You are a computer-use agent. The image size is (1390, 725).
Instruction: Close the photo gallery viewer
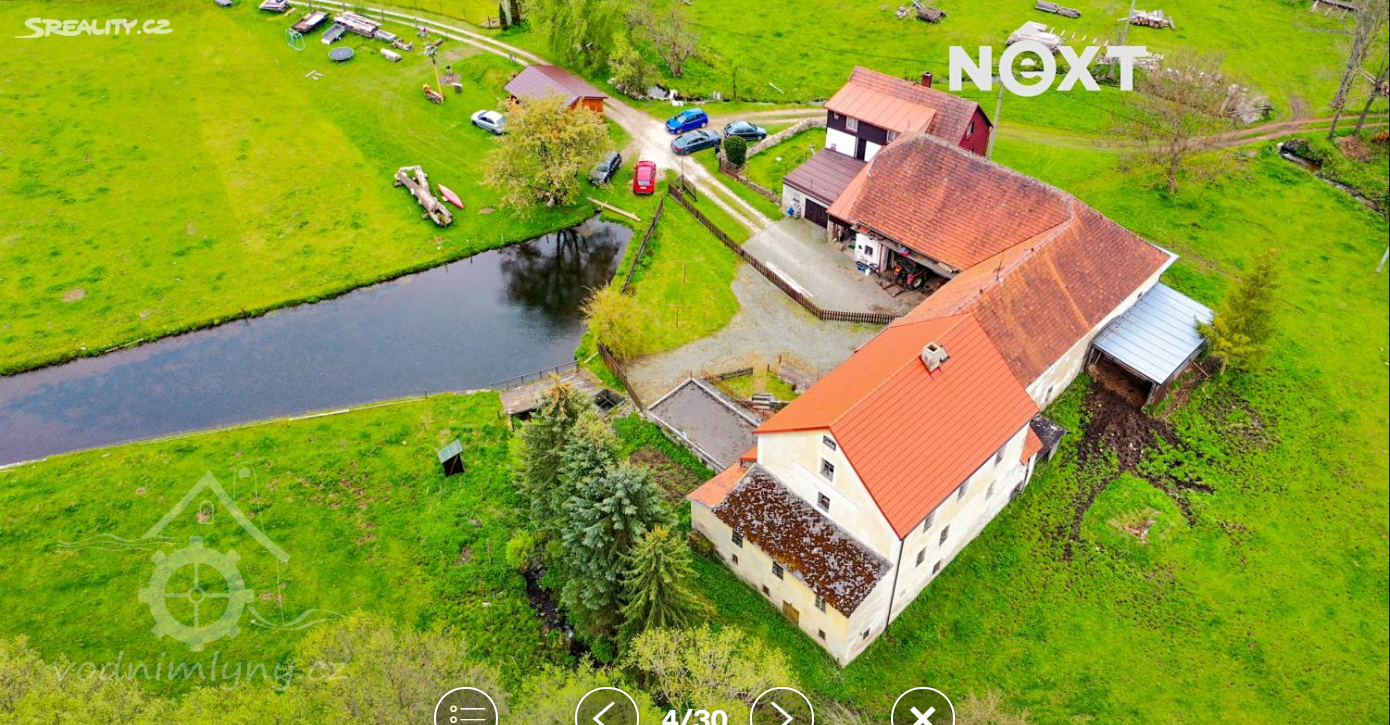(922, 713)
